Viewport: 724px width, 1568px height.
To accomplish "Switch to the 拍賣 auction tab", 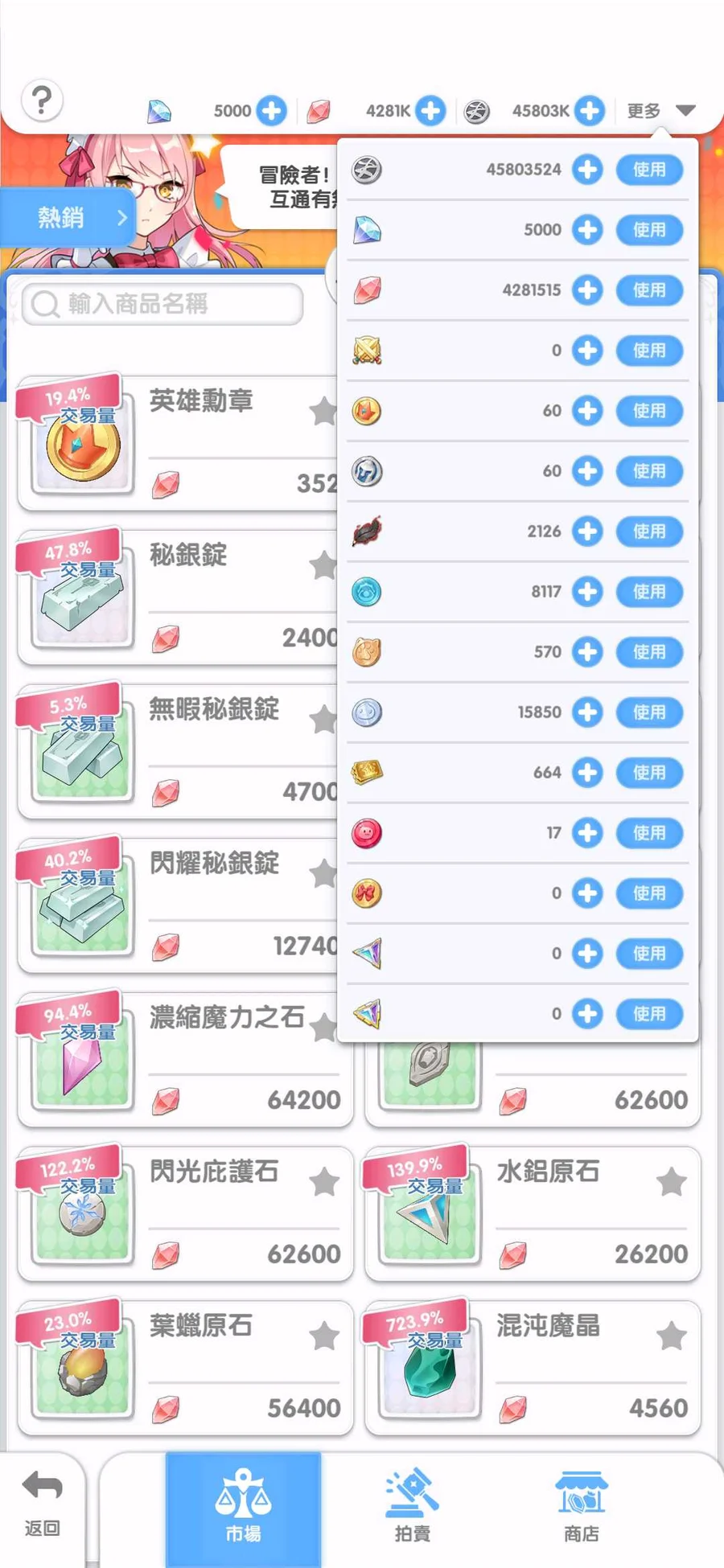I will point(412,1505).
